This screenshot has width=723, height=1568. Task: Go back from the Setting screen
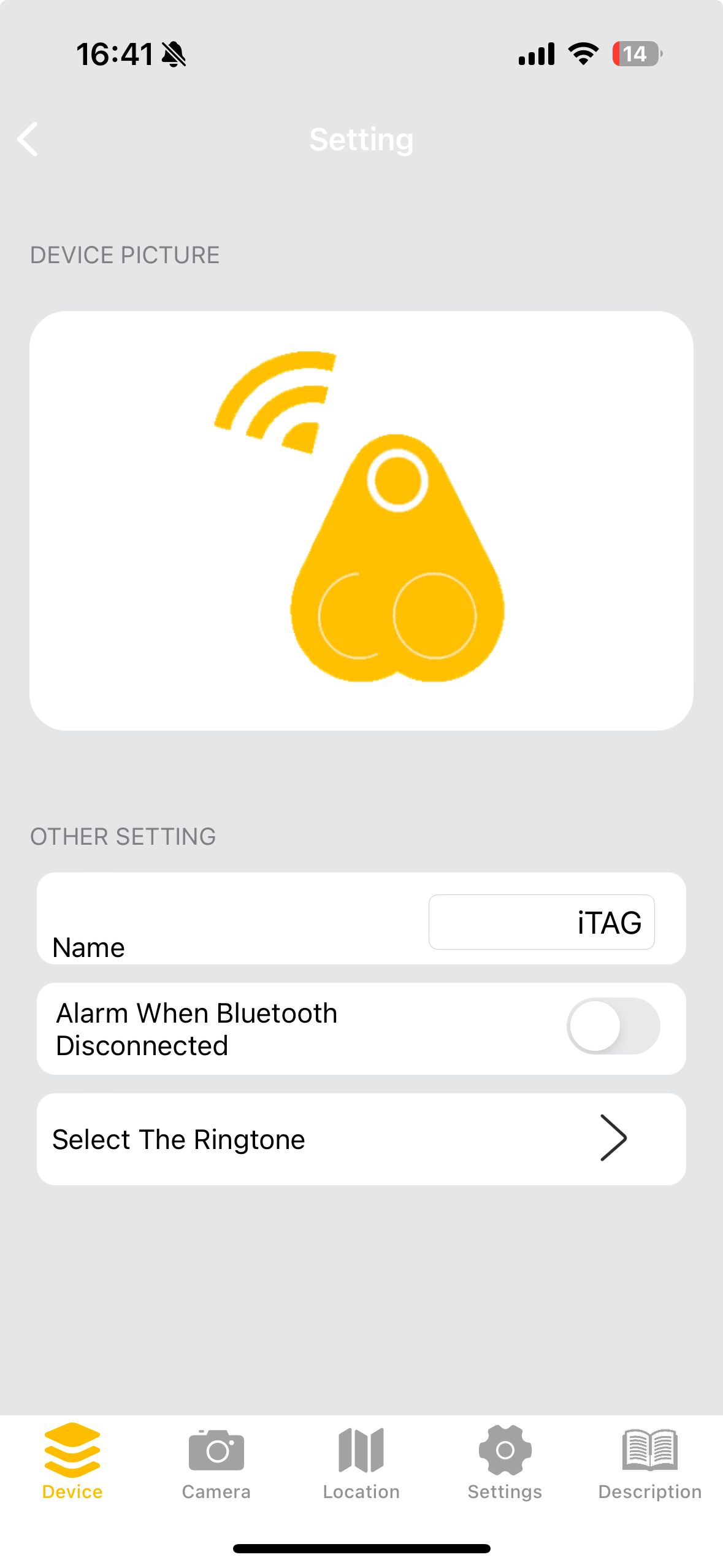[x=28, y=139]
